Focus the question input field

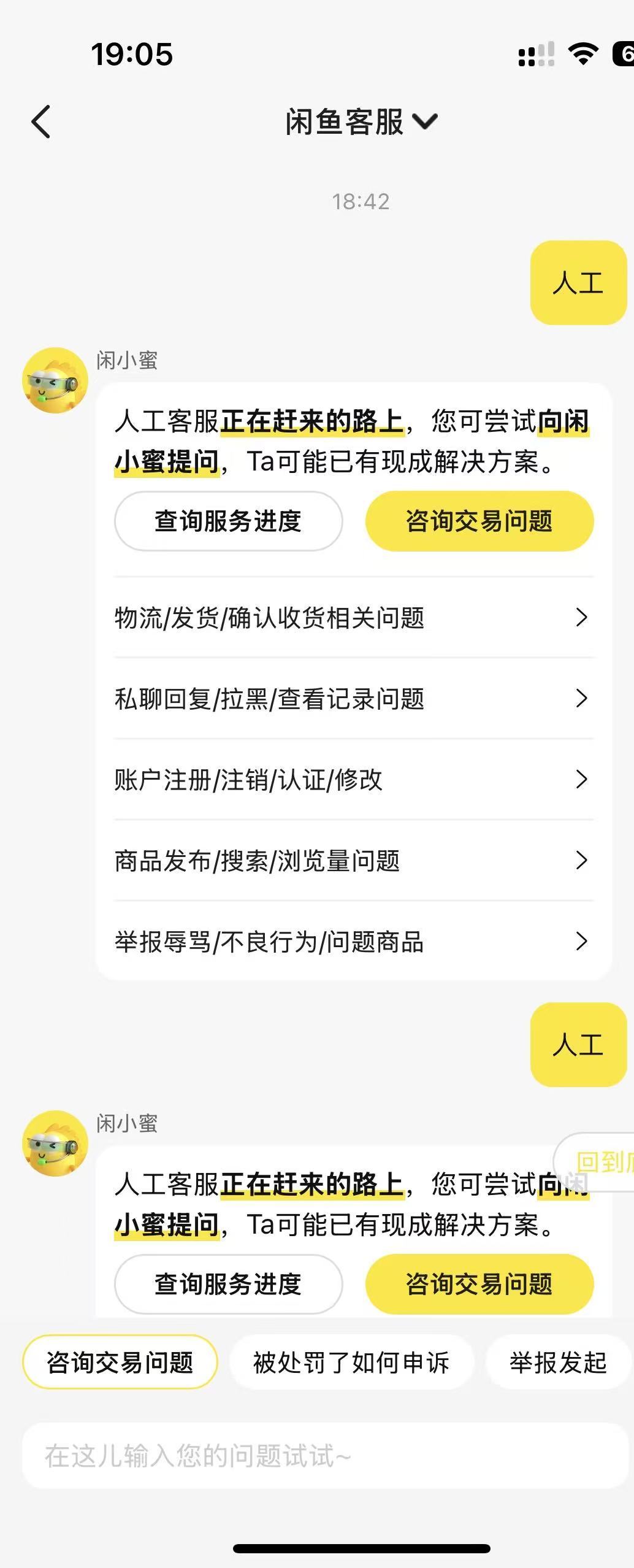click(325, 1456)
